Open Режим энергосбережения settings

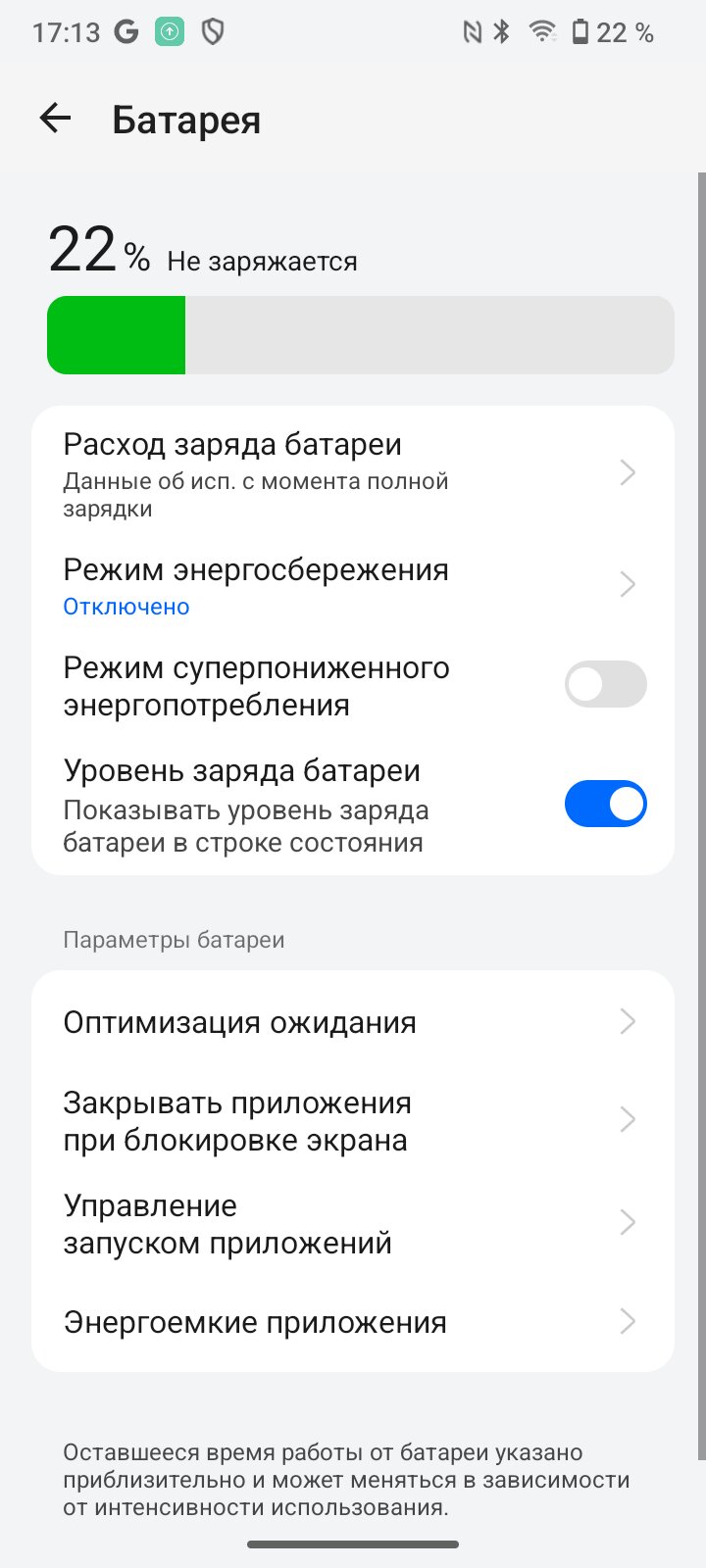[353, 585]
